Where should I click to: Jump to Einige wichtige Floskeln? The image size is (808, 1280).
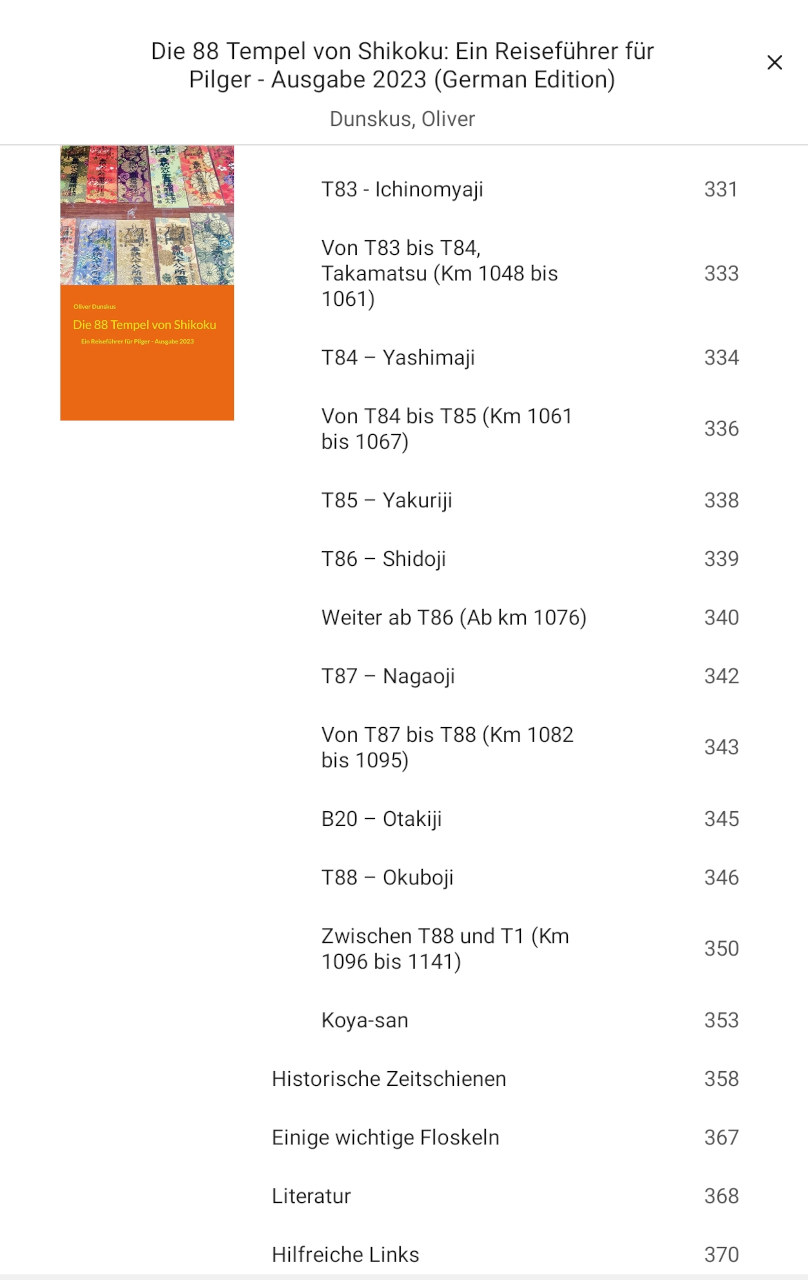tap(505, 1138)
